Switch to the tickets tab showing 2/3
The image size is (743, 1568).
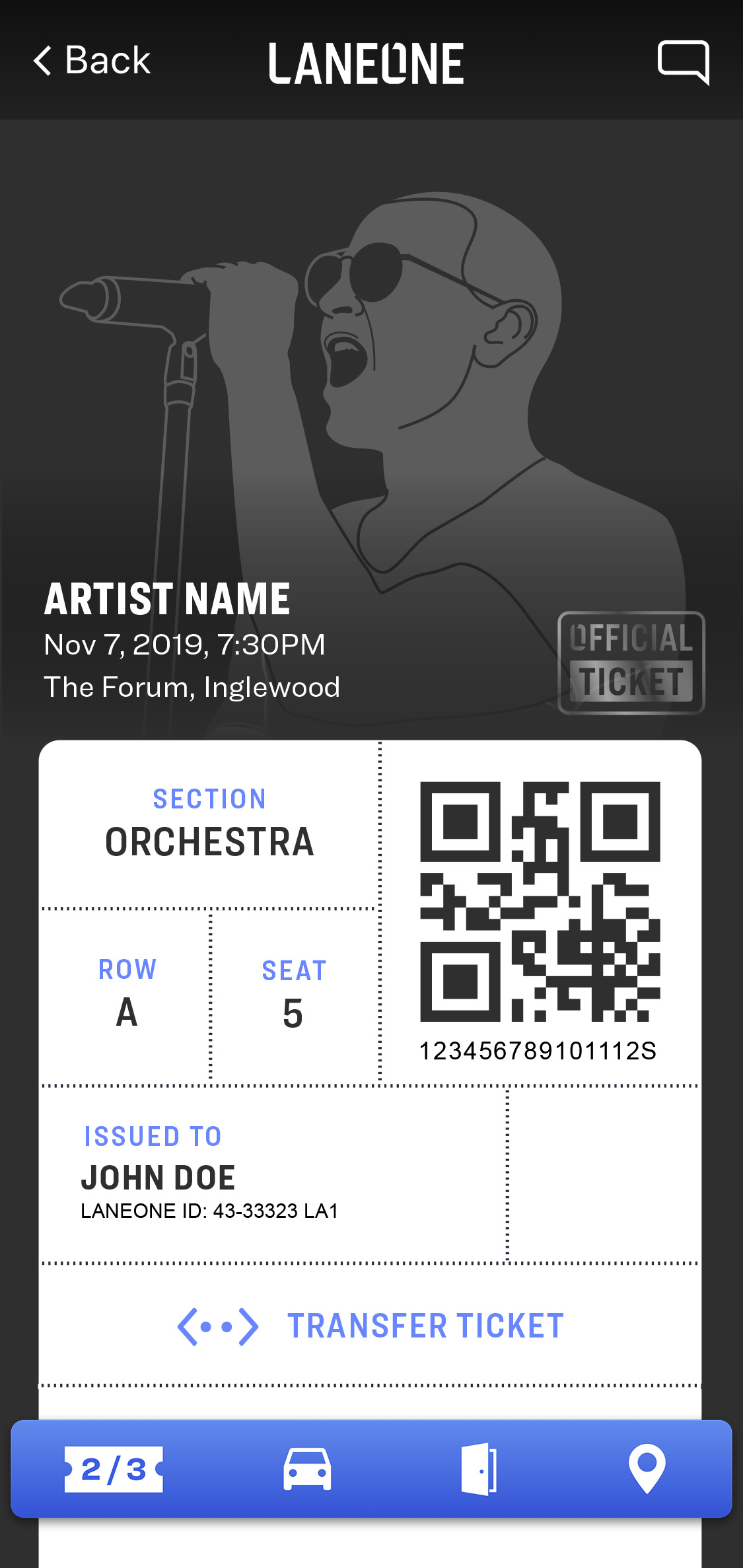tap(114, 1470)
